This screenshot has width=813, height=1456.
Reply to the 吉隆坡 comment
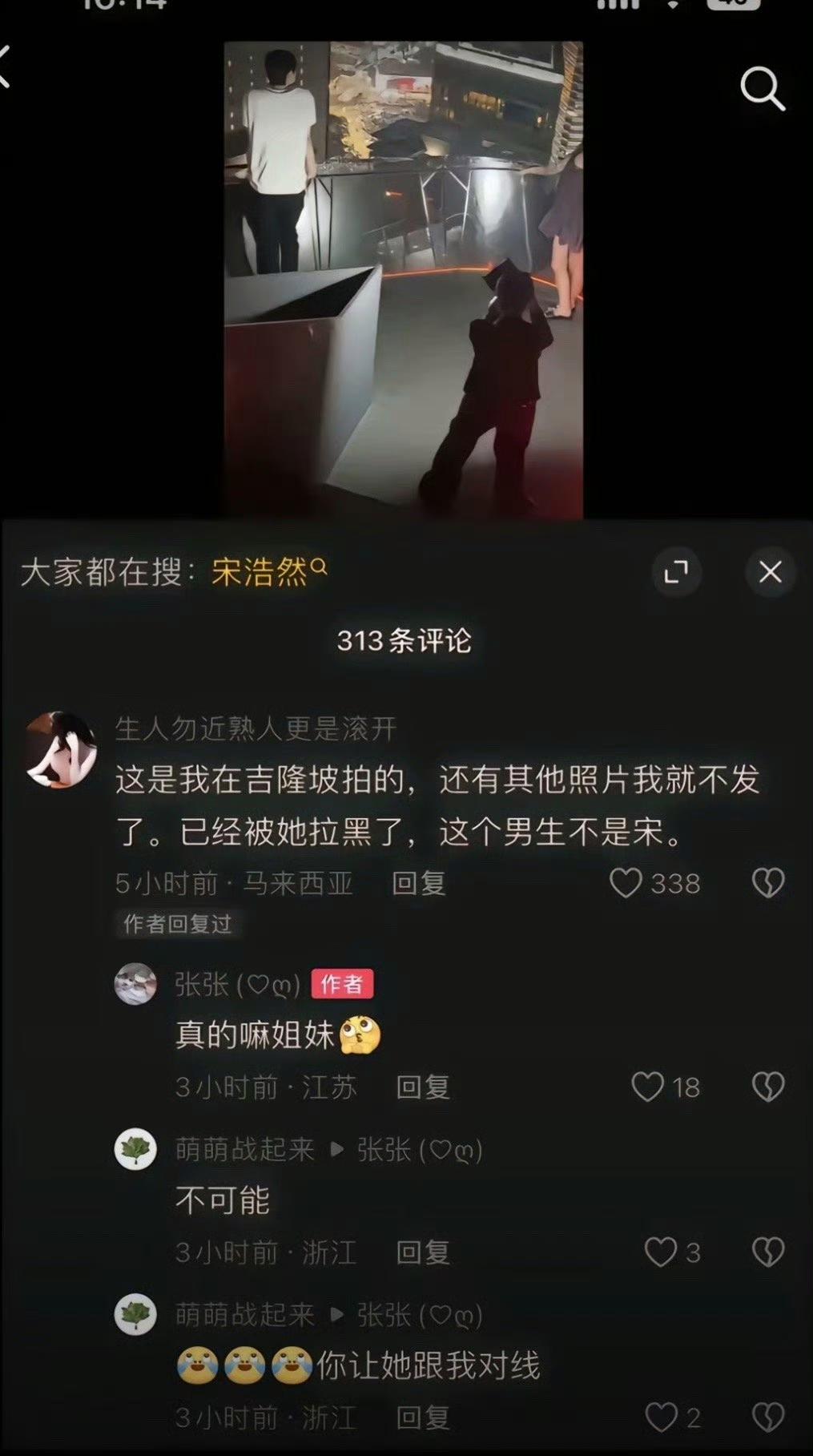[418, 883]
